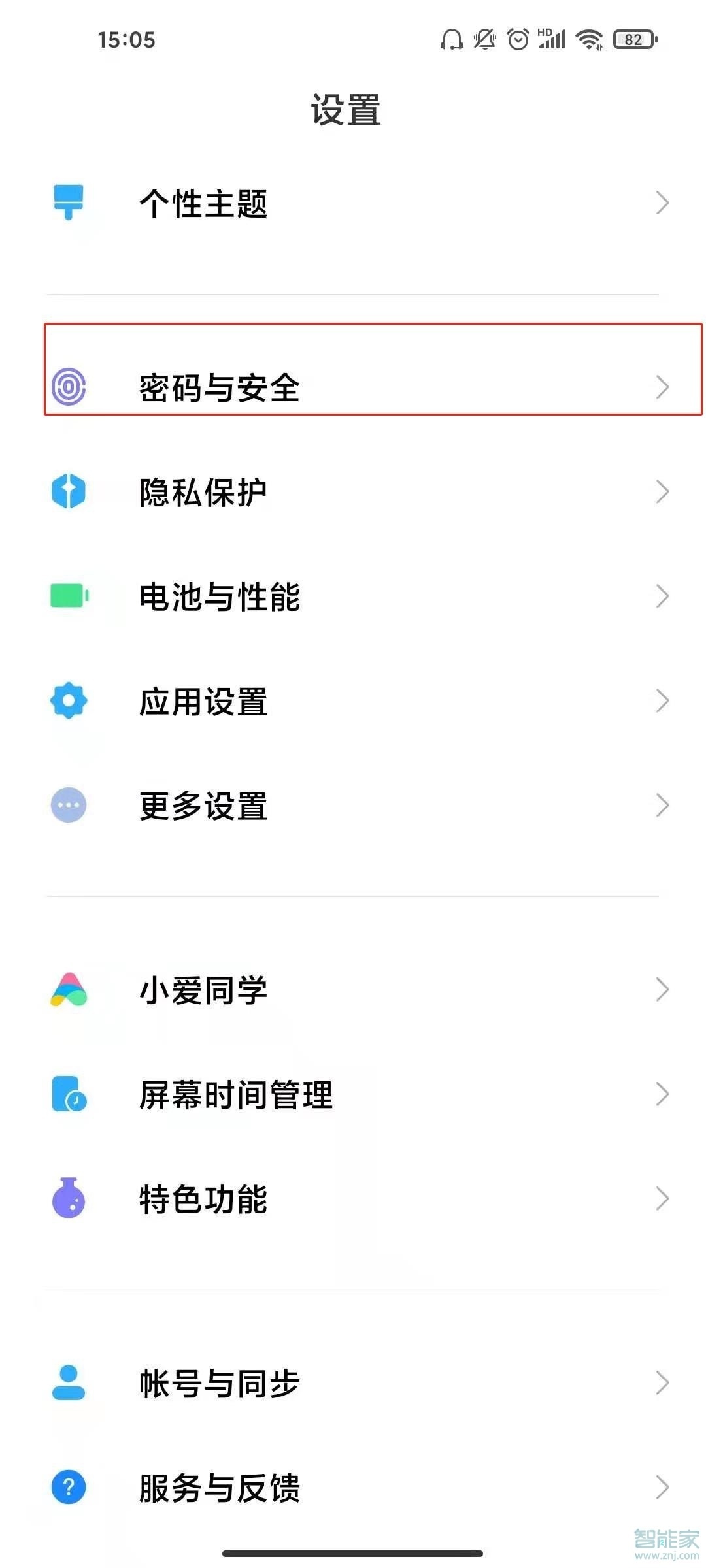Open 电池与性能 settings
Screen dimensions: 706x1568
click(x=353, y=596)
